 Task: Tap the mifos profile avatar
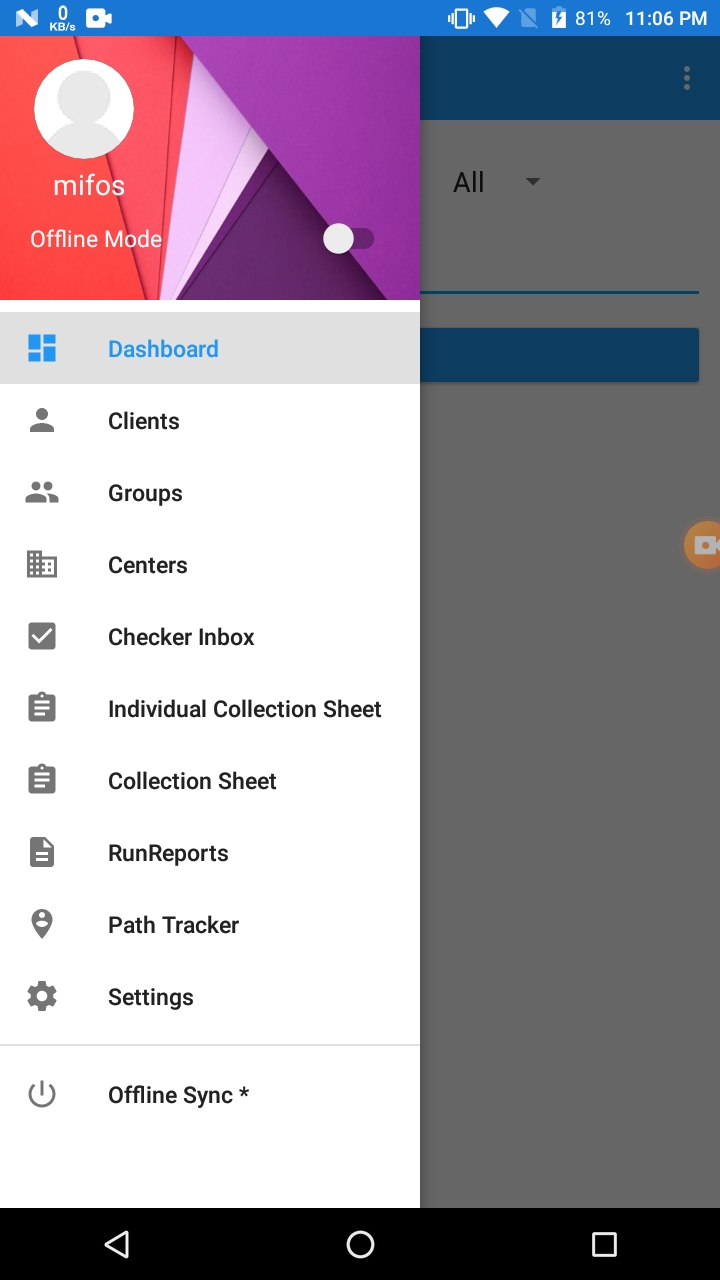click(84, 108)
